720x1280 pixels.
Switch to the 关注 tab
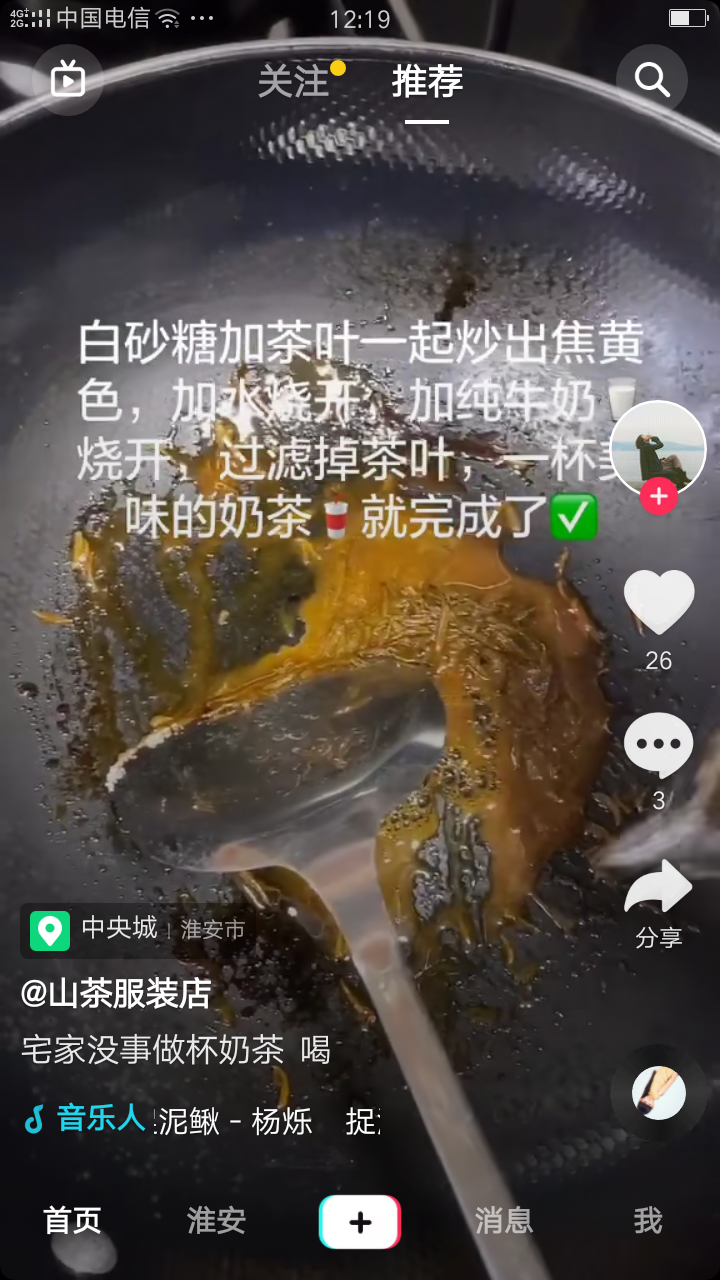[x=293, y=82]
